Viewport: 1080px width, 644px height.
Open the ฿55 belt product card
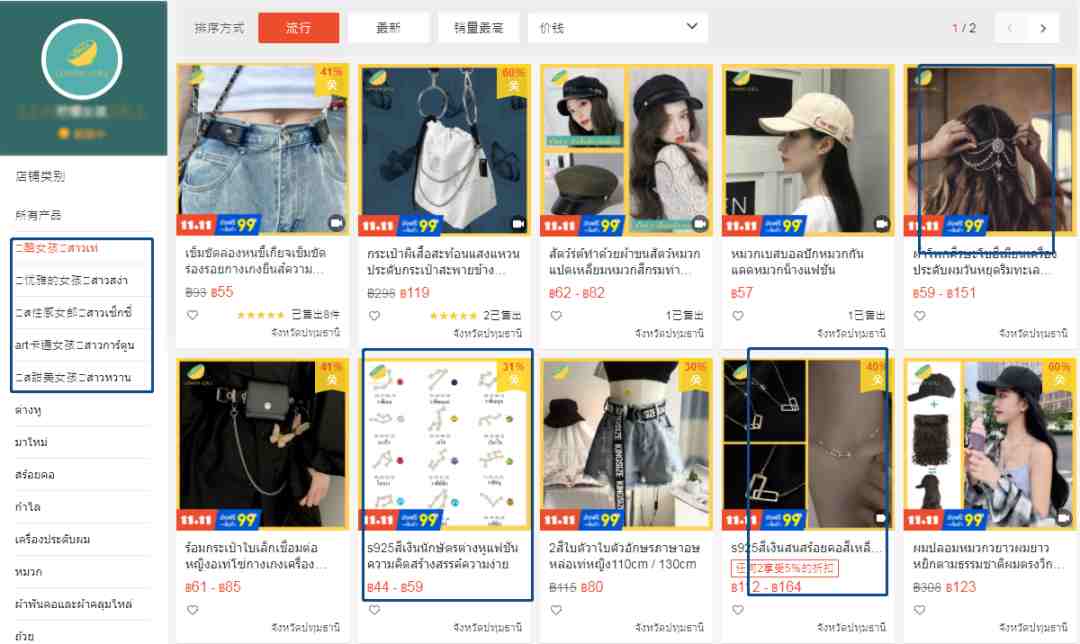click(263, 150)
